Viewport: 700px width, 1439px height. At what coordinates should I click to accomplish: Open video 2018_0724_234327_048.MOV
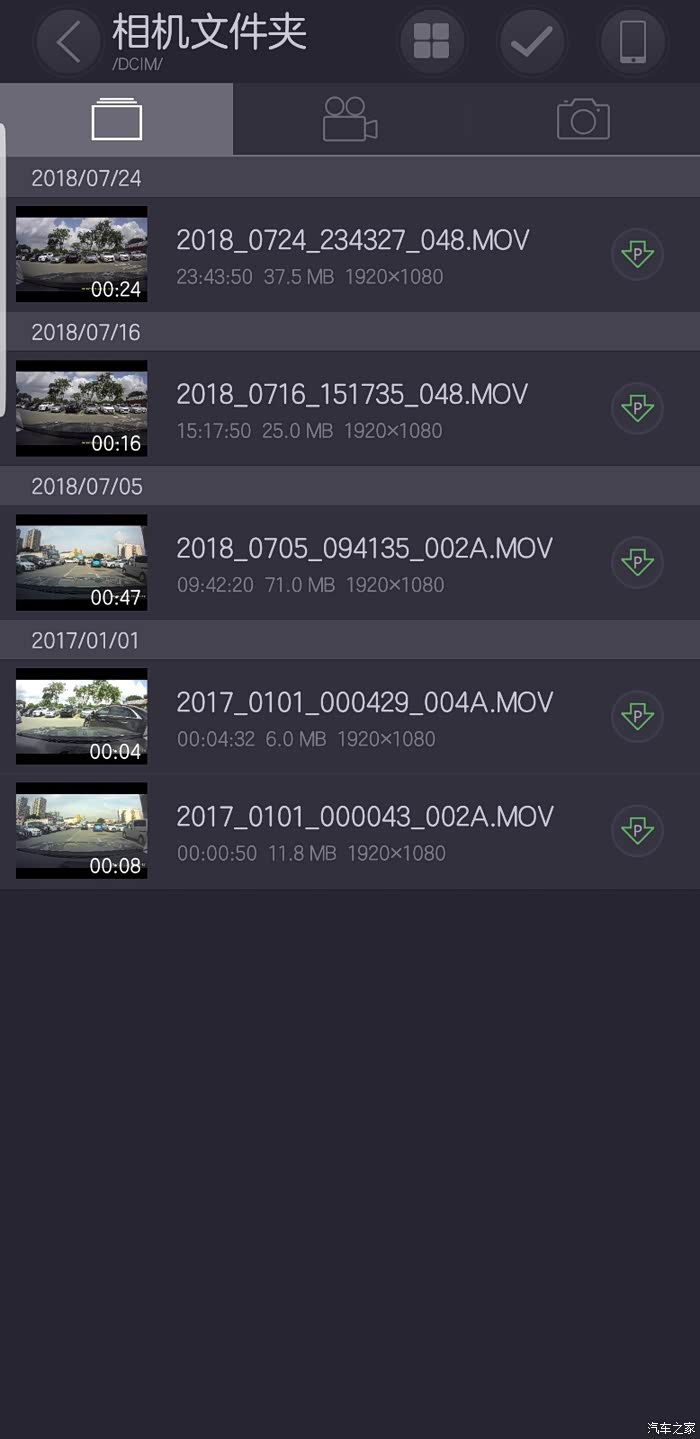352,254
